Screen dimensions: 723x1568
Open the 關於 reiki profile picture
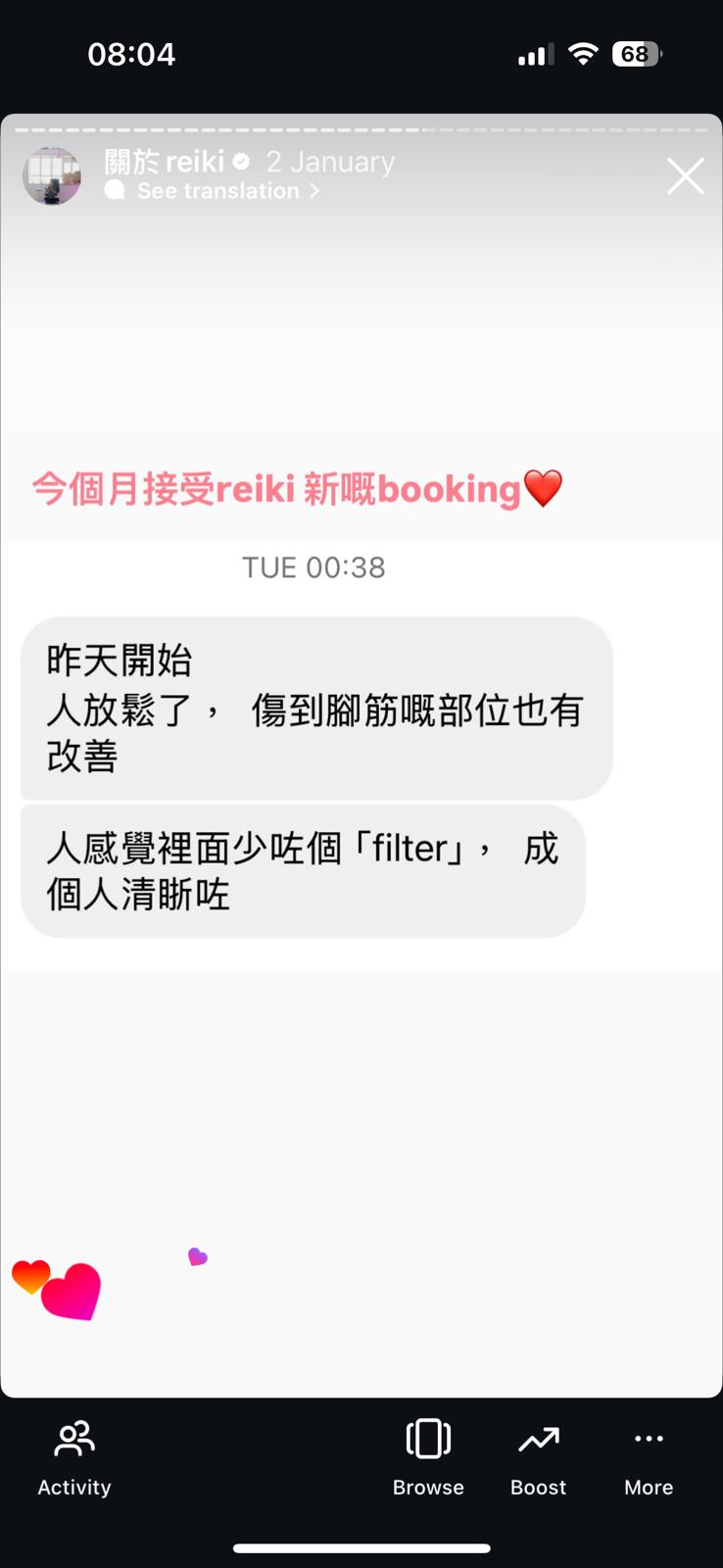coord(52,176)
